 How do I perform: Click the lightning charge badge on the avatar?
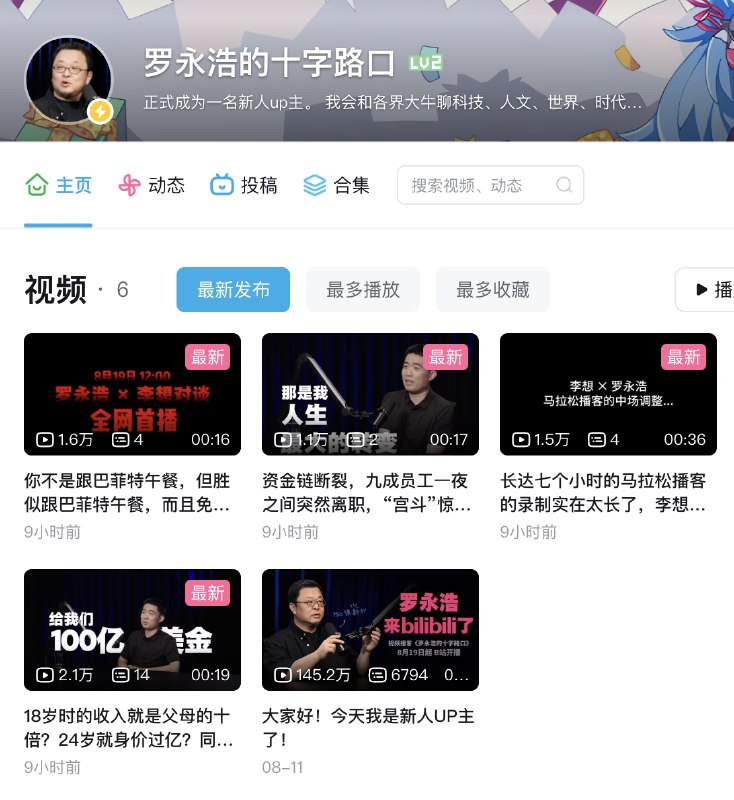click(98, 112)
